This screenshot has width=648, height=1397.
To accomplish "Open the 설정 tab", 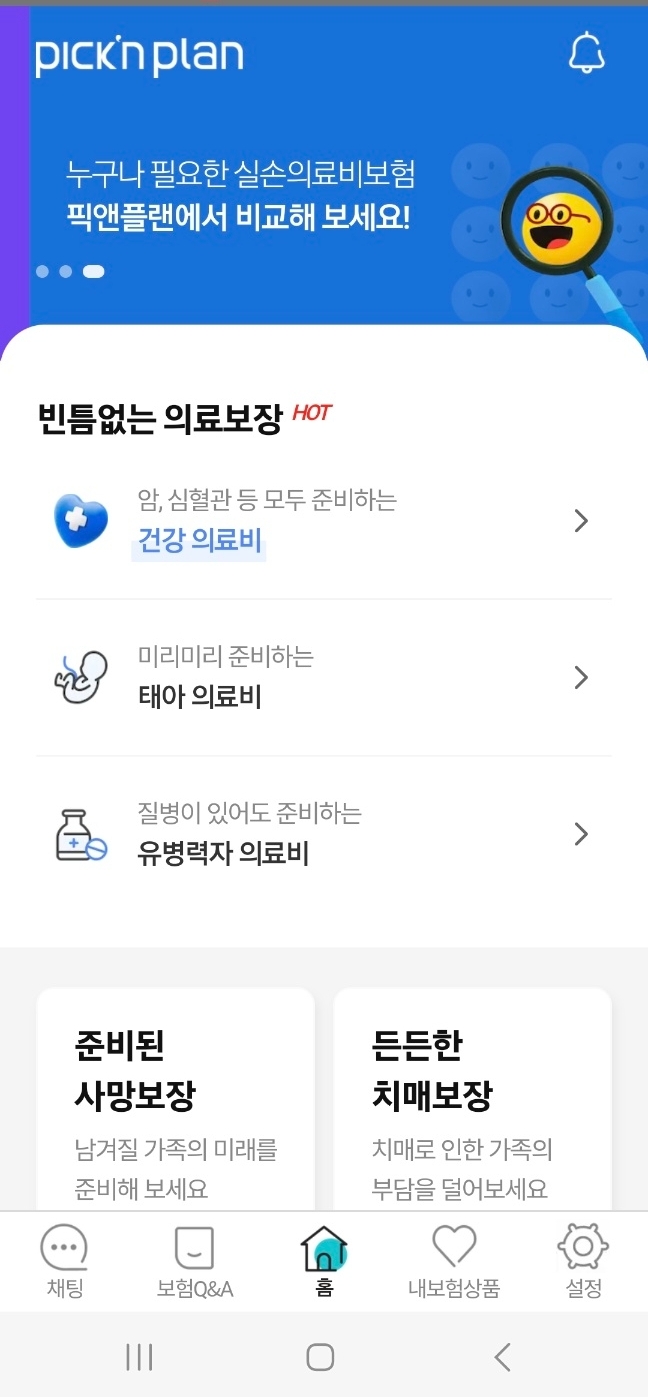I will (x=583, y=1262).
